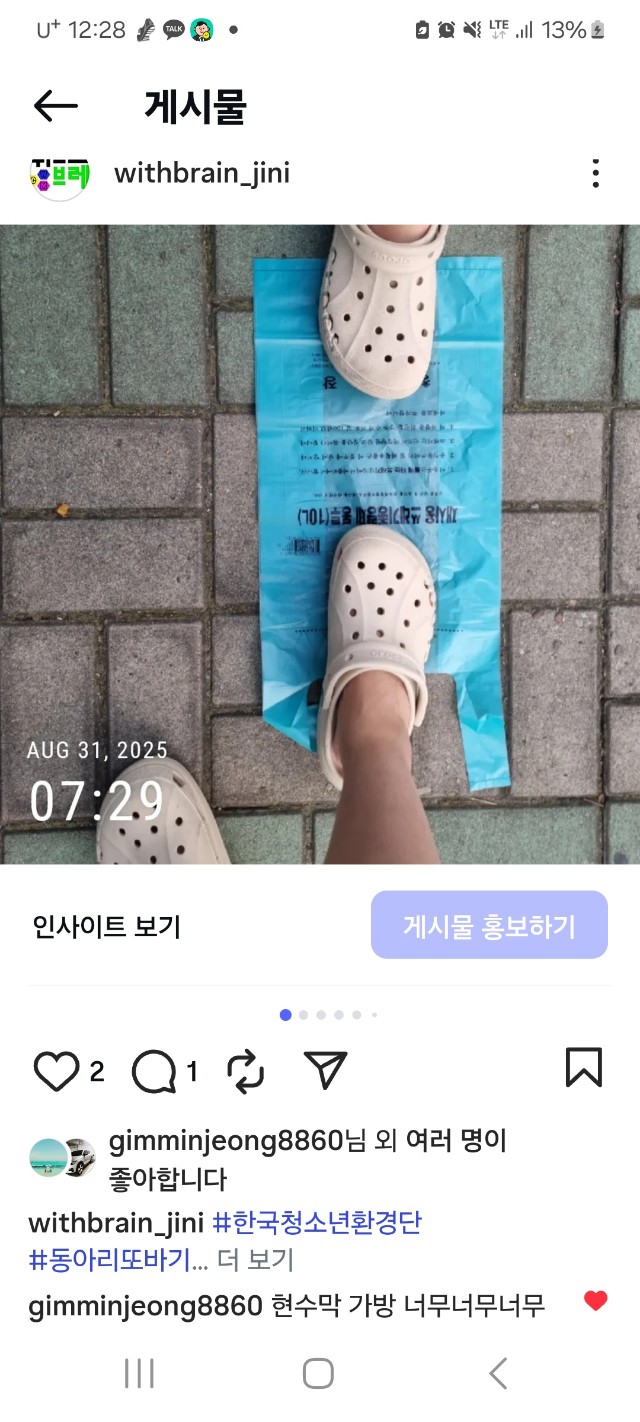The height and width of the screenshot is (1422, 640).
Task: Tap 인사이트 보기 to view insights
Action: (106, 927)
